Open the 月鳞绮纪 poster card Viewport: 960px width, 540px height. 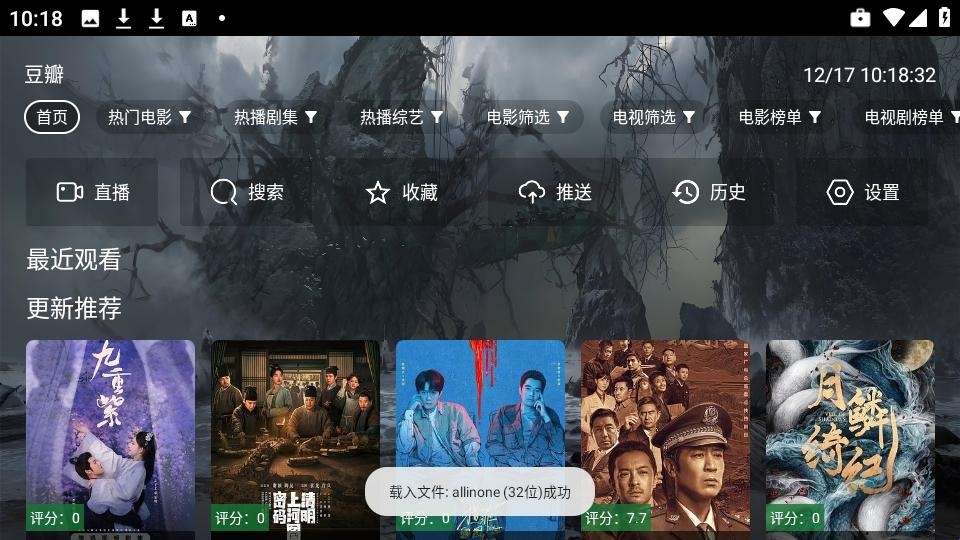[x=850, y=430]
